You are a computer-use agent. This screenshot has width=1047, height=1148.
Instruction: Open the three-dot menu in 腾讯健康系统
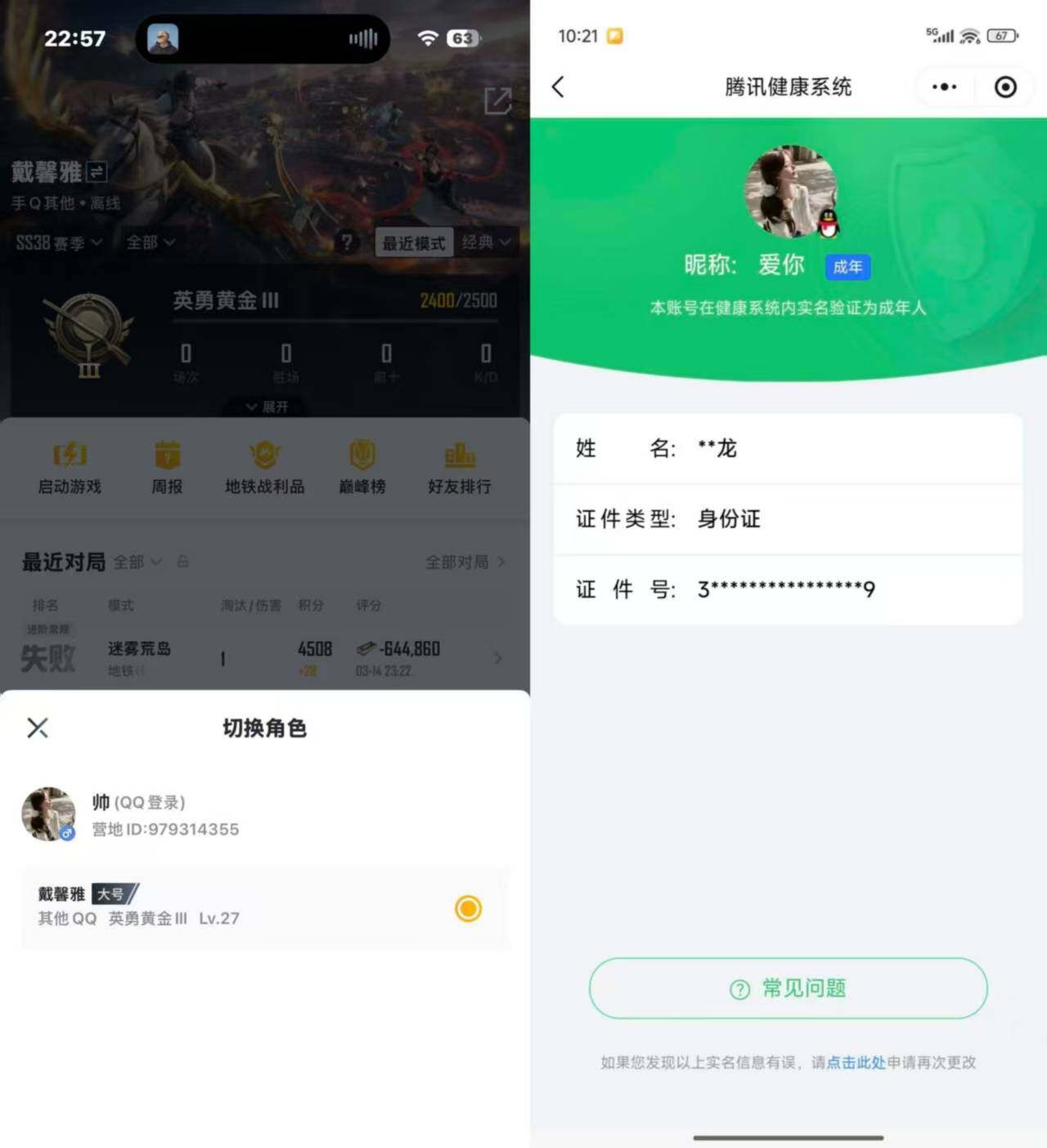[944, 87]
